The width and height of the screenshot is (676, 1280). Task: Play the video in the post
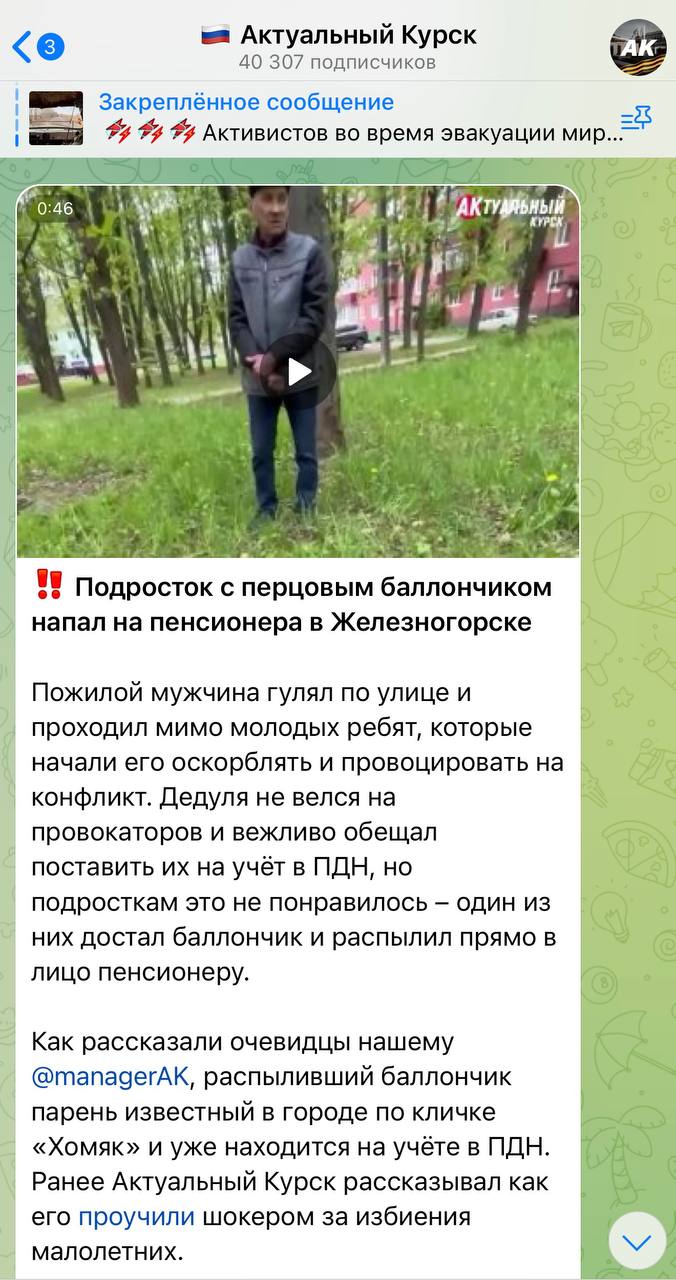[x=299, y=372]
